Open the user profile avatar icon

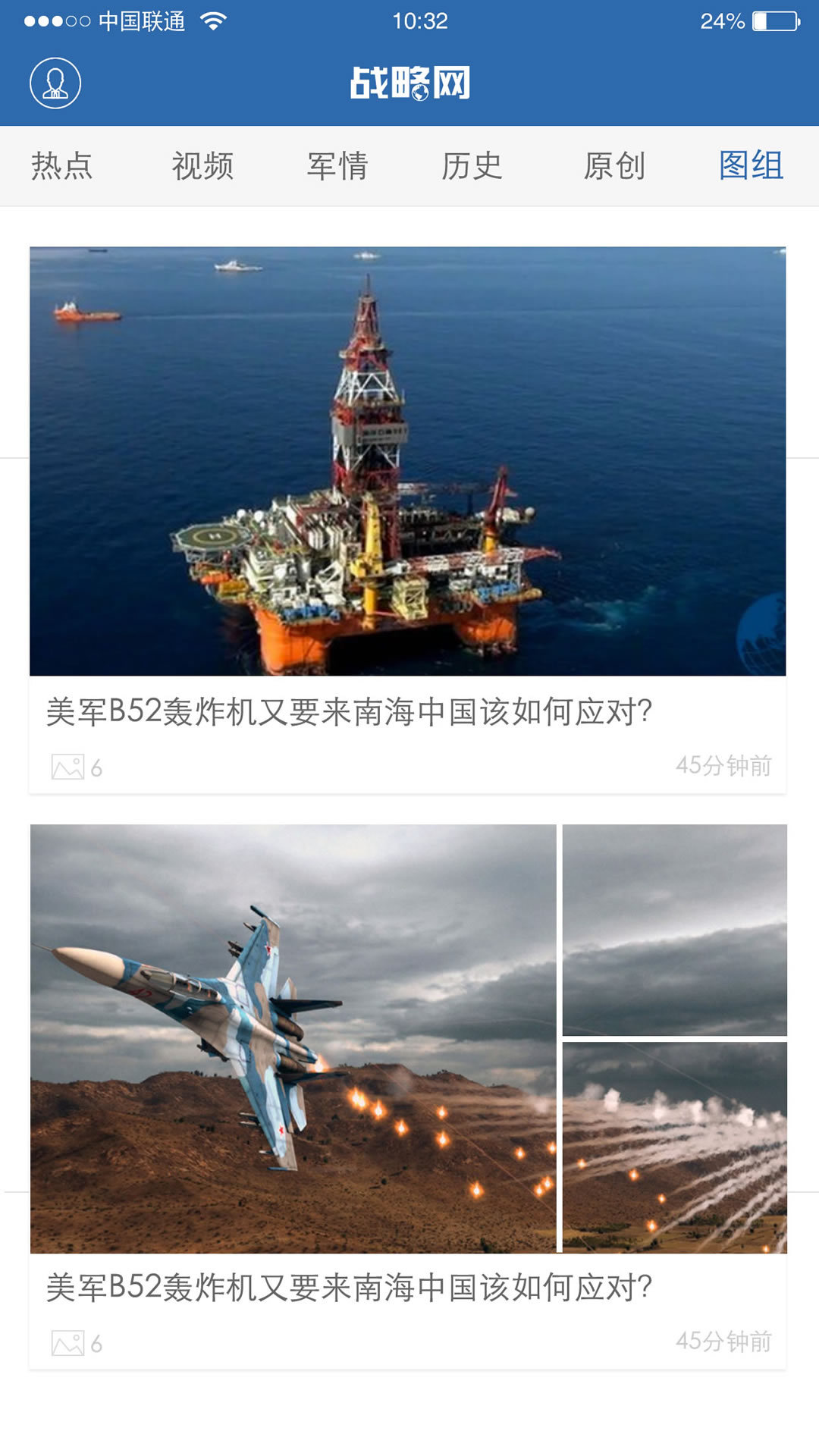pos(54,82)
